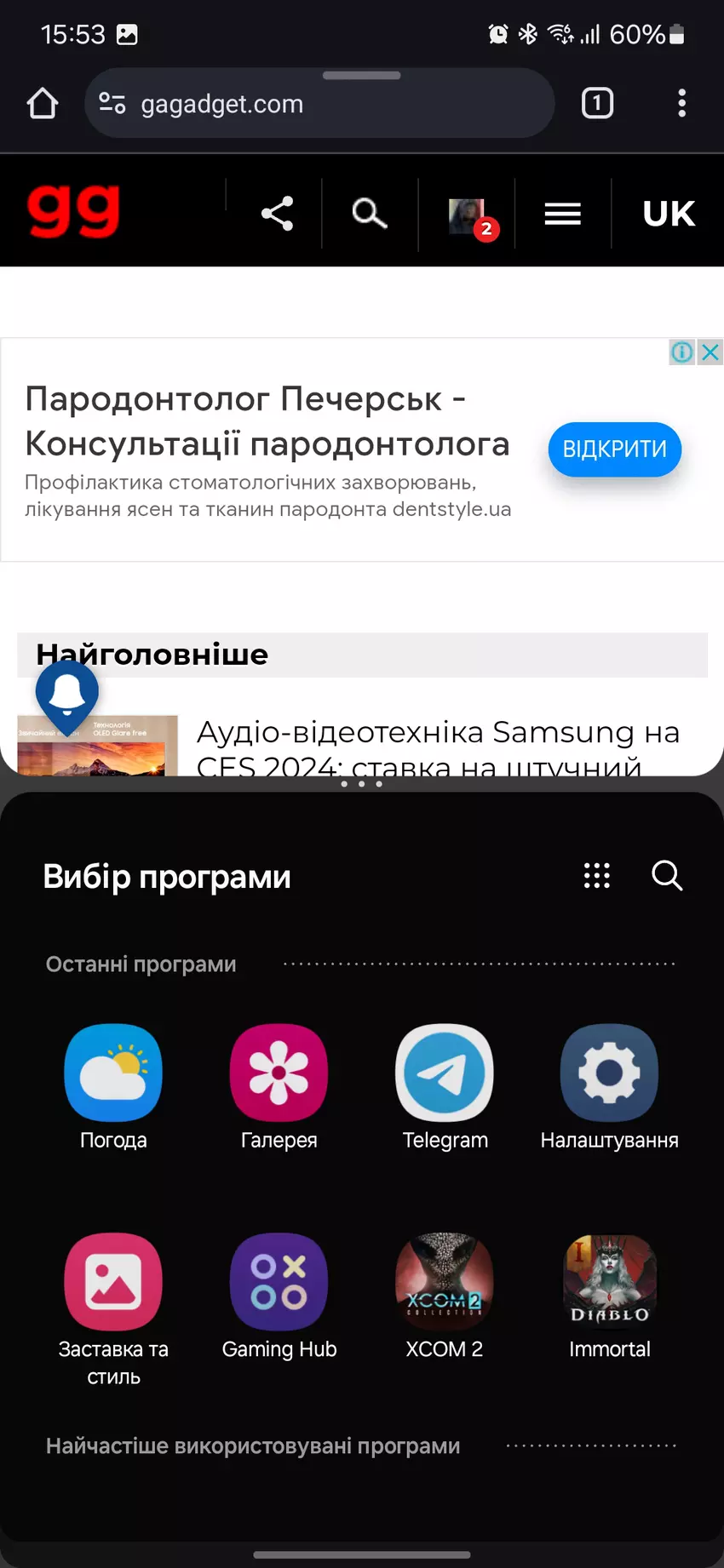Viewport: 724px width, 1568px height.
Task: Select the Налаштування app
Action: click(609, 1073)
